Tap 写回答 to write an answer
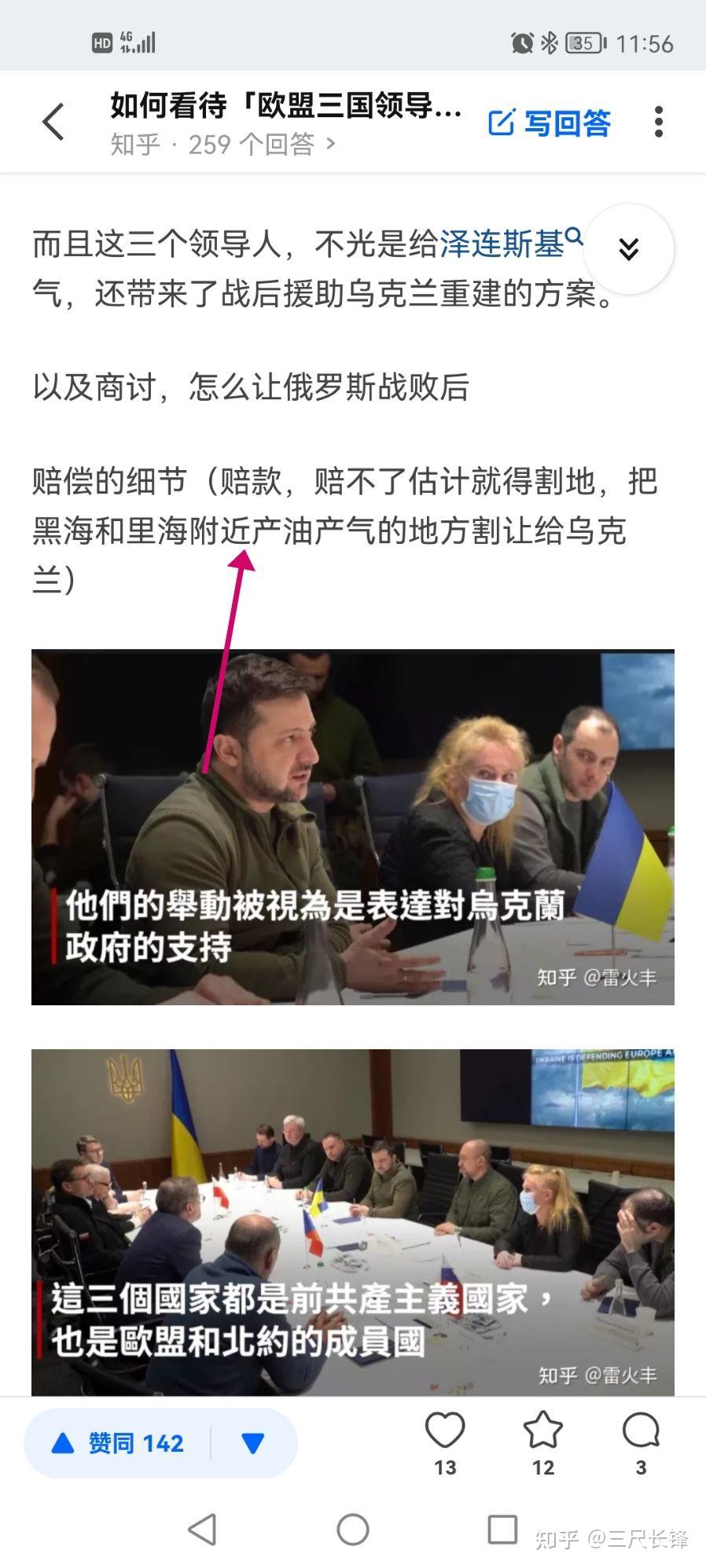Screen dimensions: 706x1568 [550, 123]
